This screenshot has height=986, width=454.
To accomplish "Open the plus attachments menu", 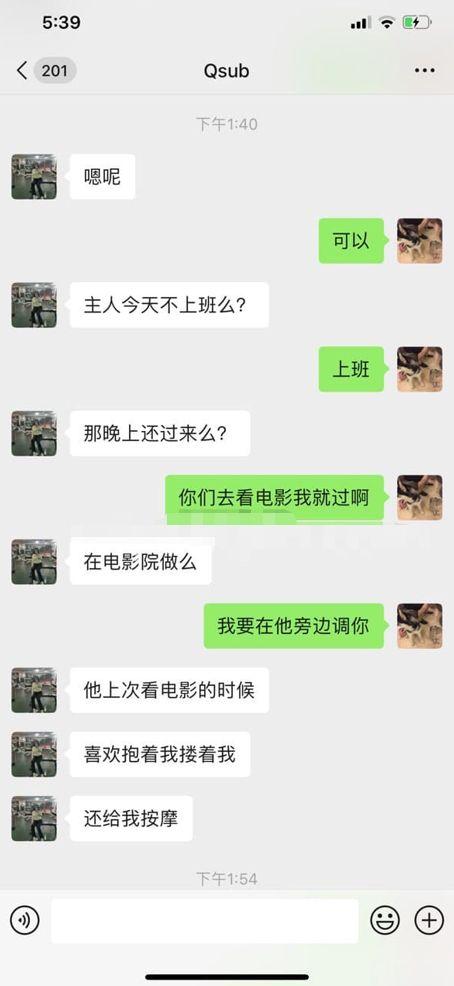I will click(x=429, y=921).
